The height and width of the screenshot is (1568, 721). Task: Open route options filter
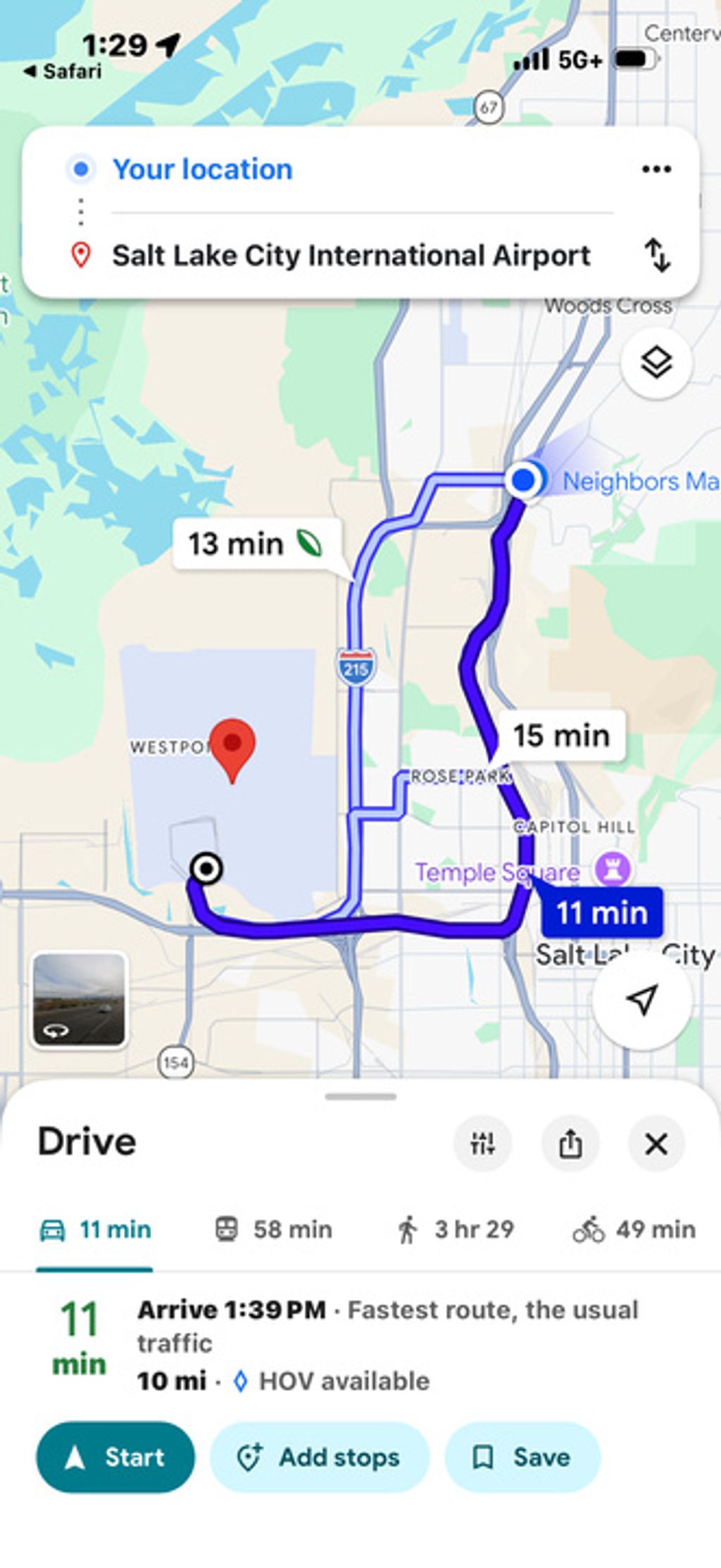point(483,1143)
